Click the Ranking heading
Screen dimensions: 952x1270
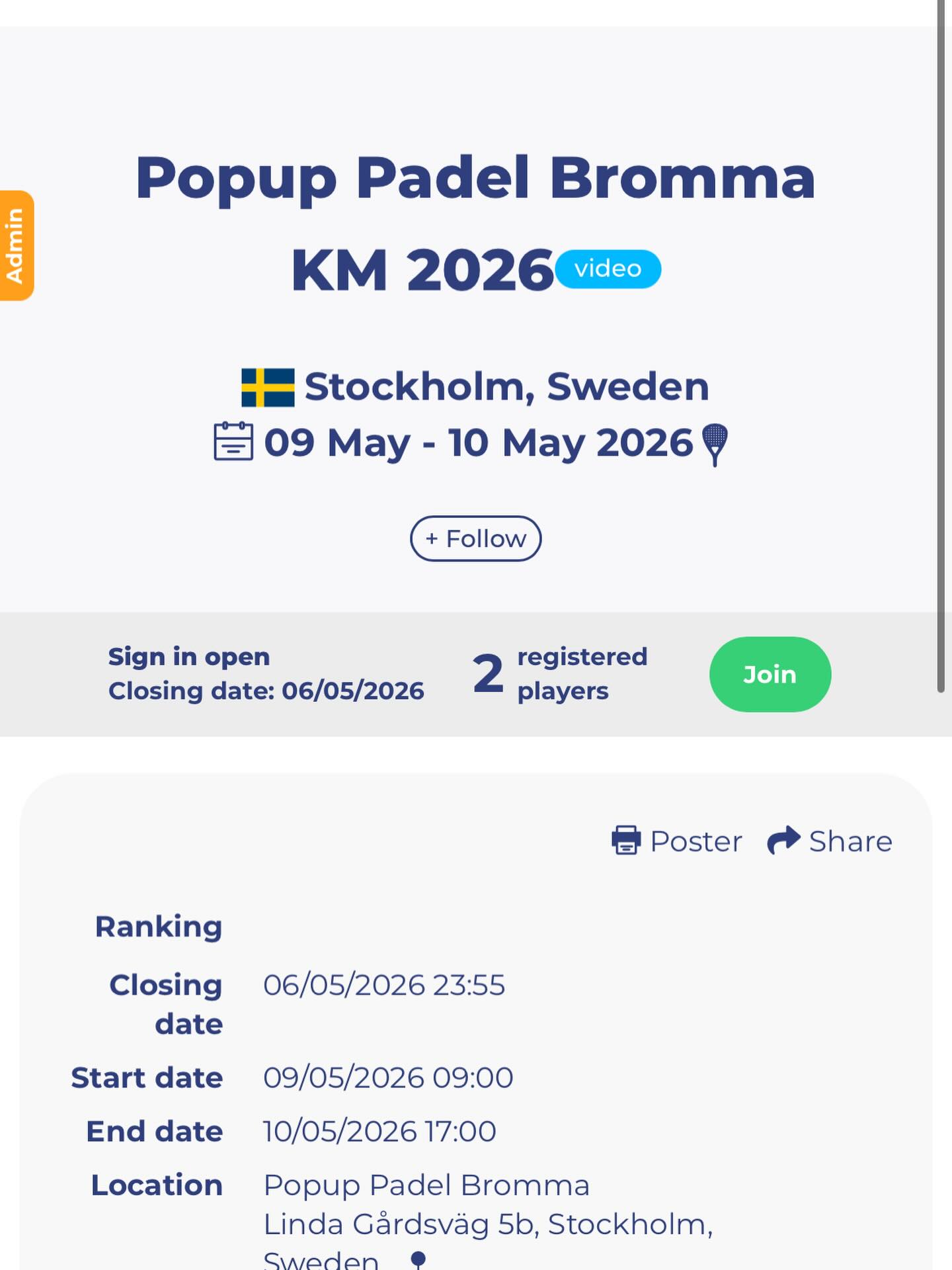coord(159,926)
